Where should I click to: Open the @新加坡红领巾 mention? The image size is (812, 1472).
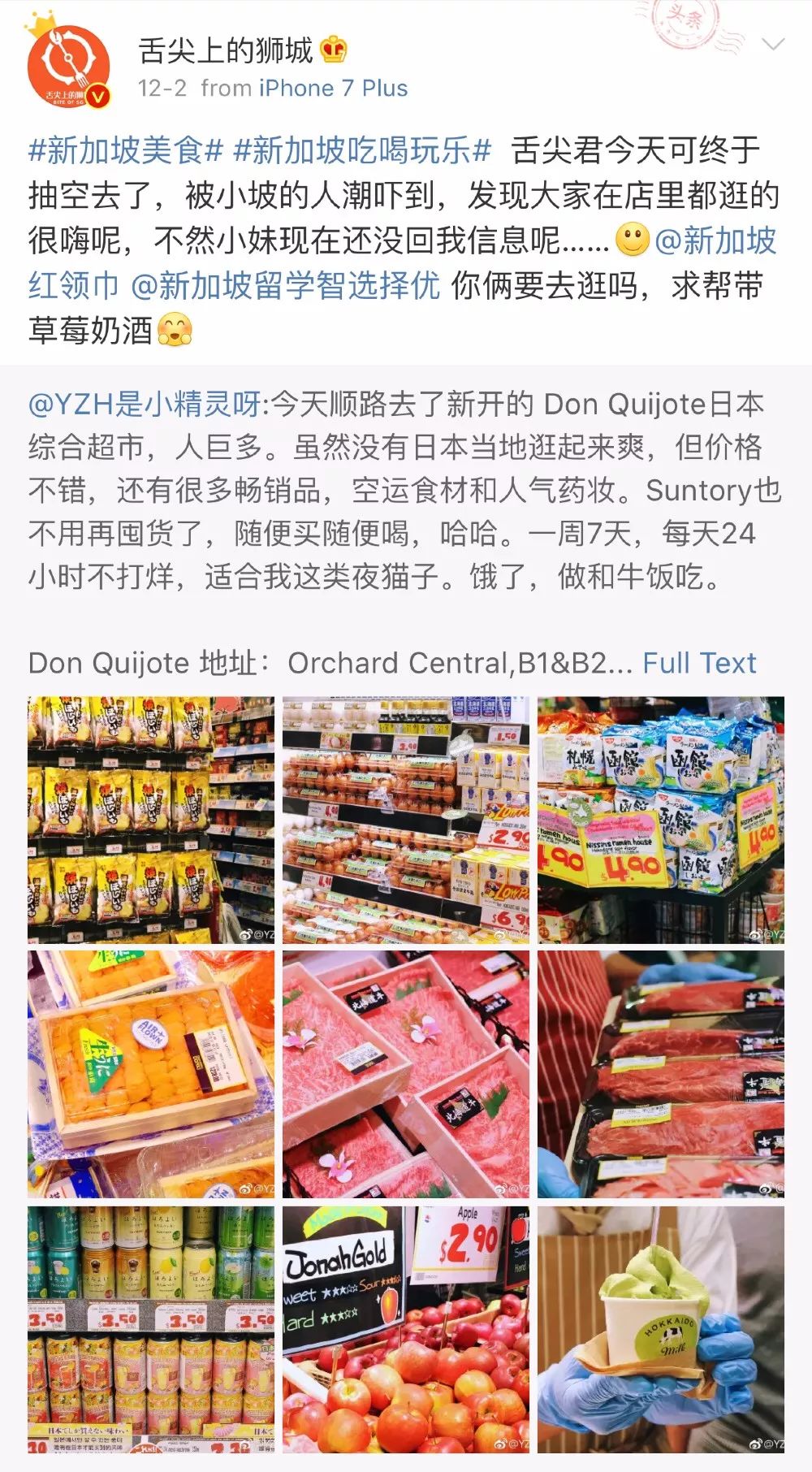pyautogui.click(x=715, y=242)
